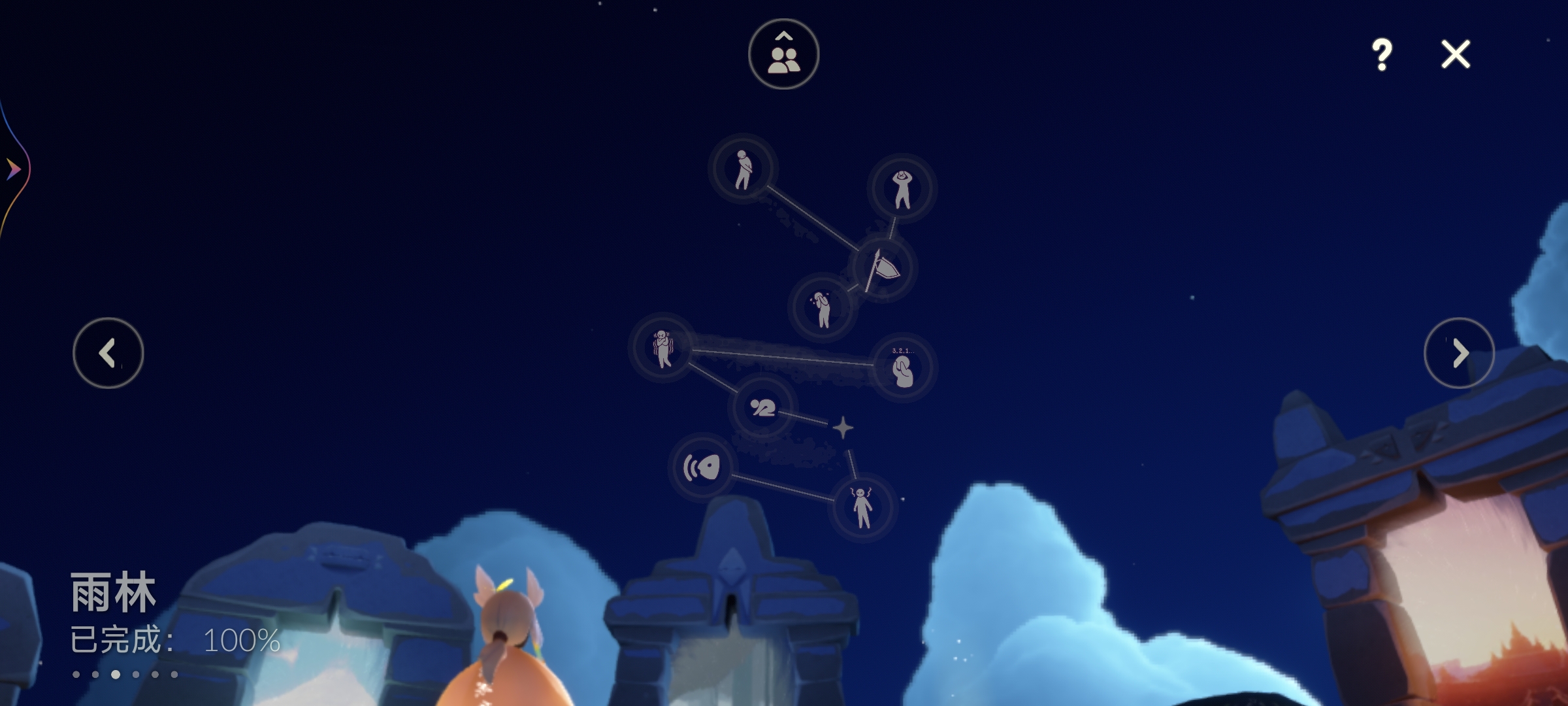
Task: Tap the four-point star node
Action: (x=843, y=428)
